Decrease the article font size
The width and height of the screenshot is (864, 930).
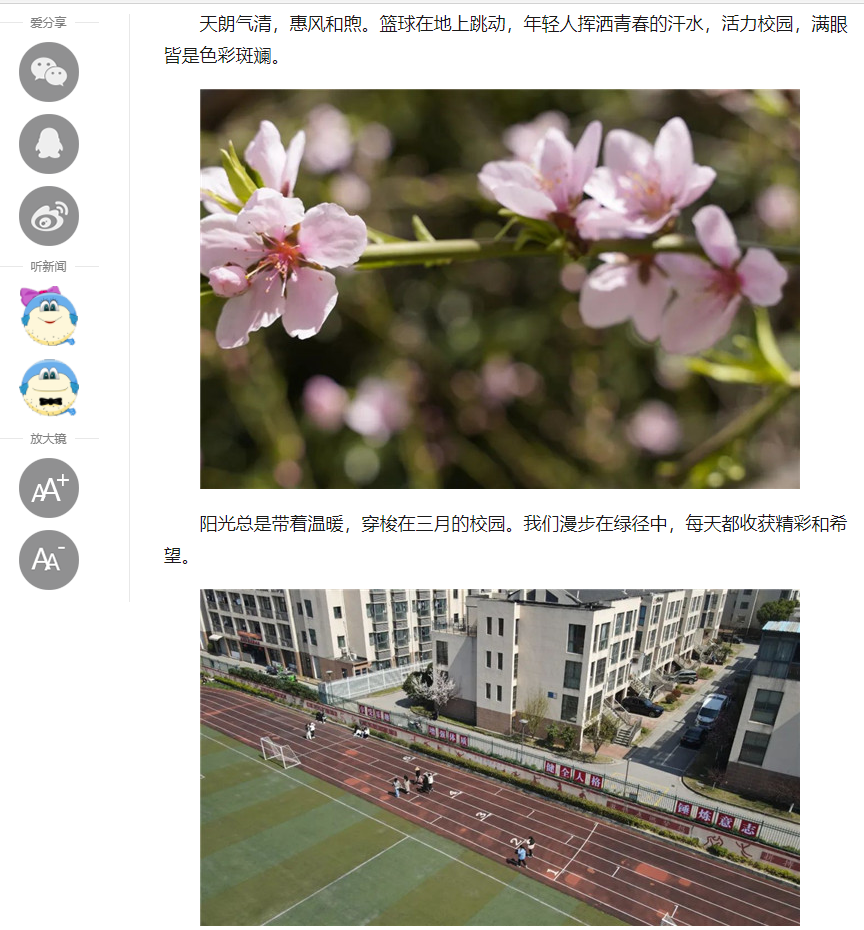pyautogui.click(x=49, y=560)
